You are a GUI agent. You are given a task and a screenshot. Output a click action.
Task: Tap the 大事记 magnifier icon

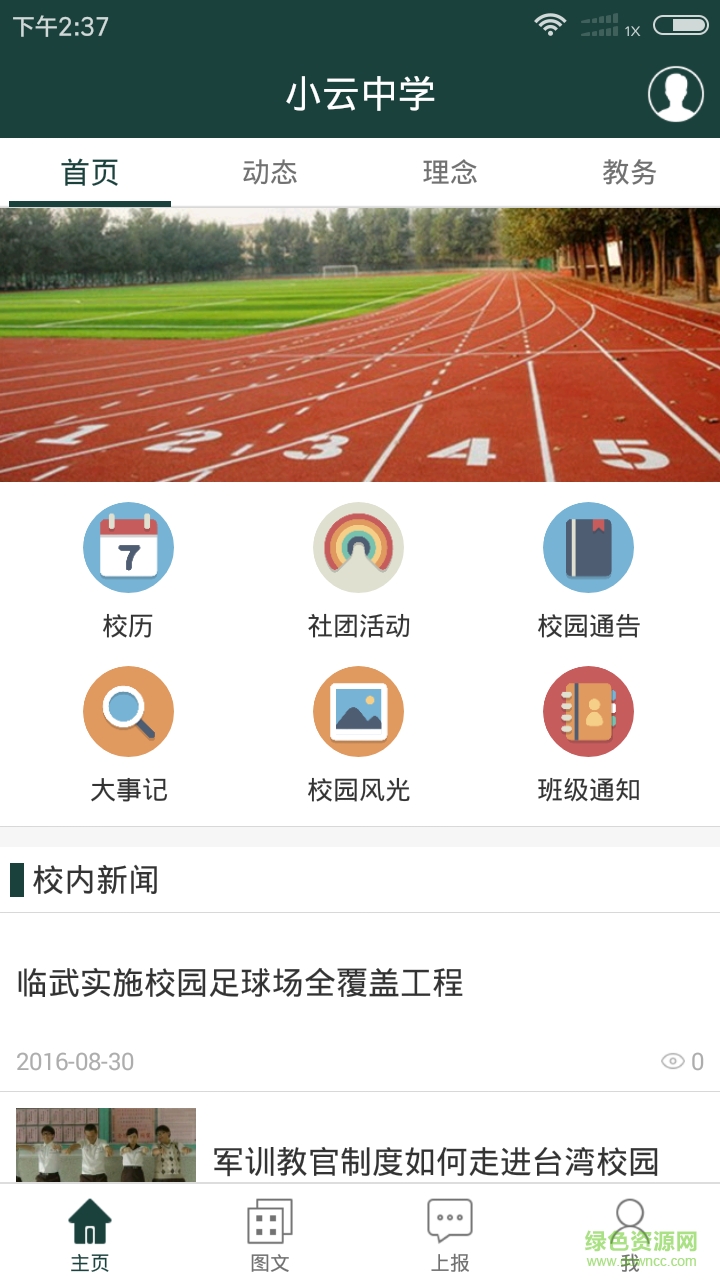[128, 711]
